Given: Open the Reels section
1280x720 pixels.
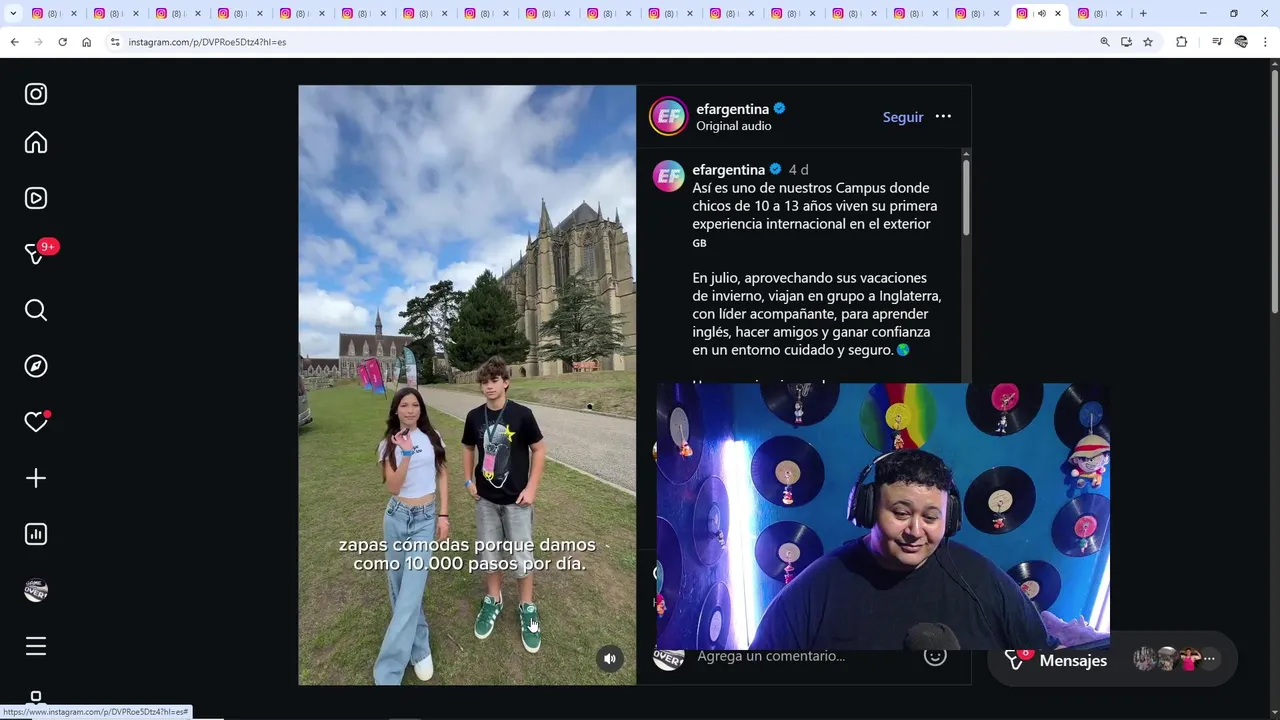Looking at the screenshot, I should [36, 198].
